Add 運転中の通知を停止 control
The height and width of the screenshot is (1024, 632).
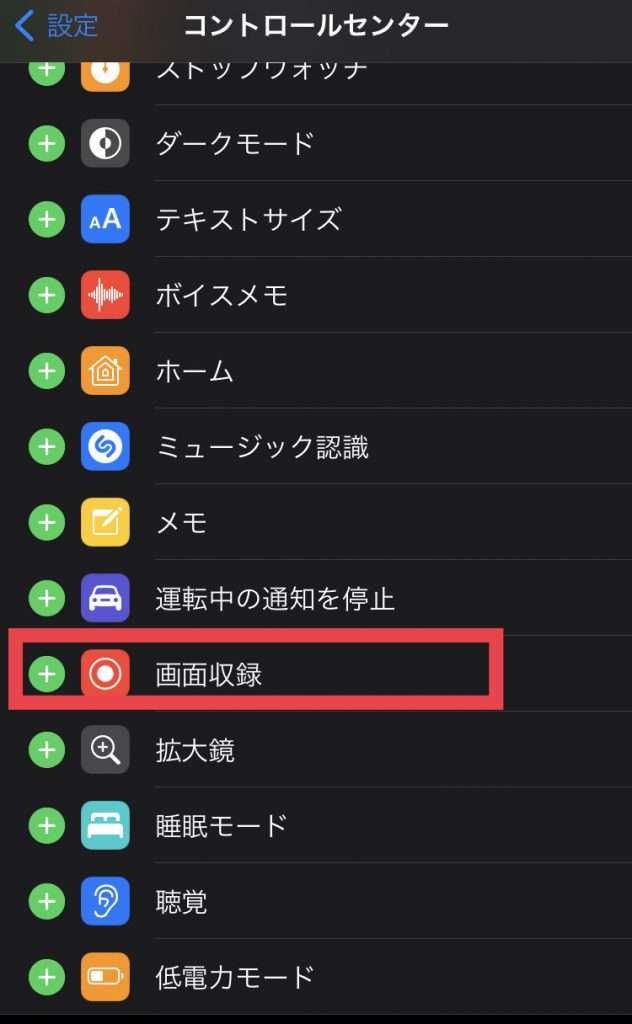tap(46, 598)
